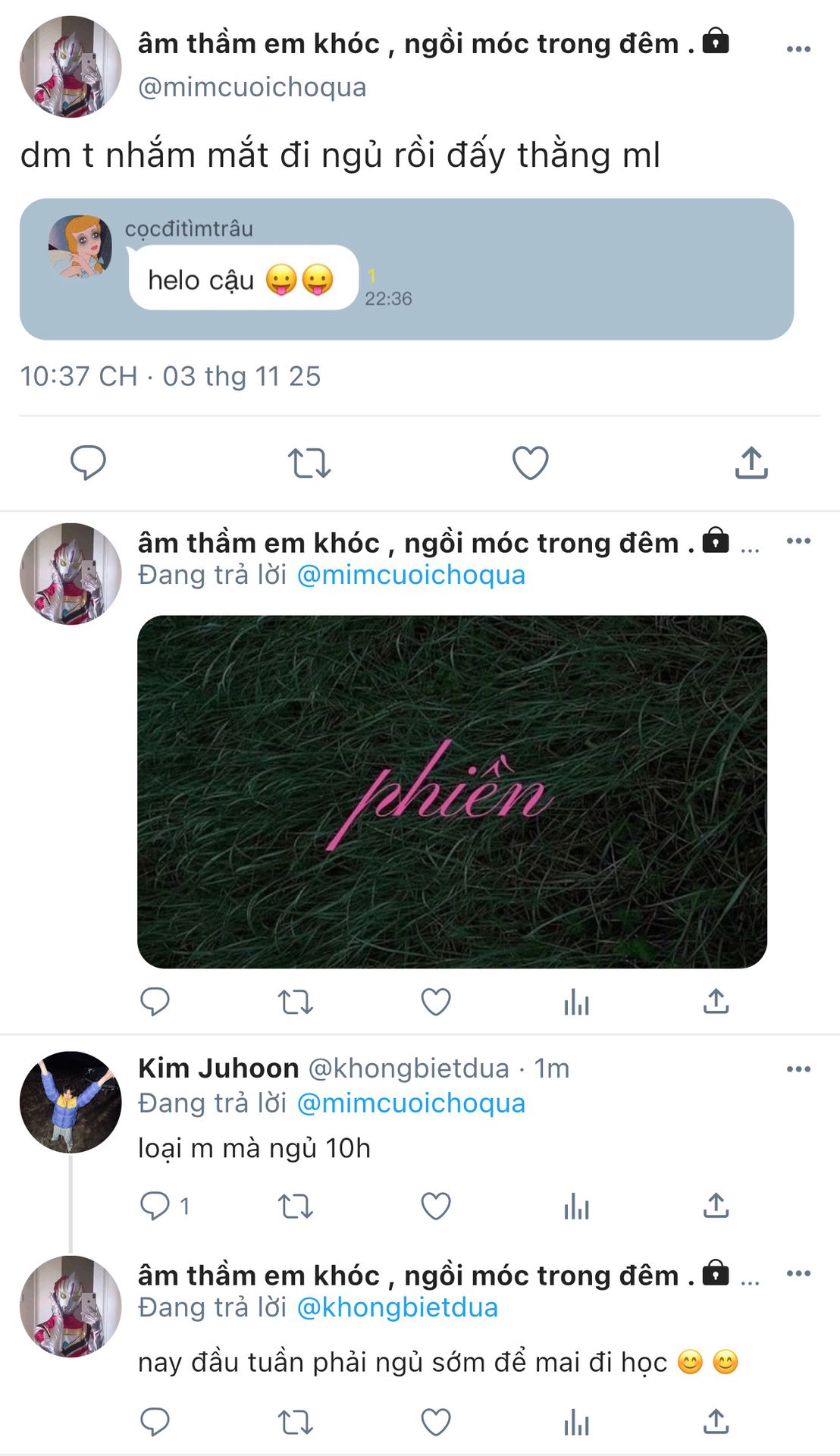
Task: Like the reply with the 'phiền' image
Action: pos(436,1002)
